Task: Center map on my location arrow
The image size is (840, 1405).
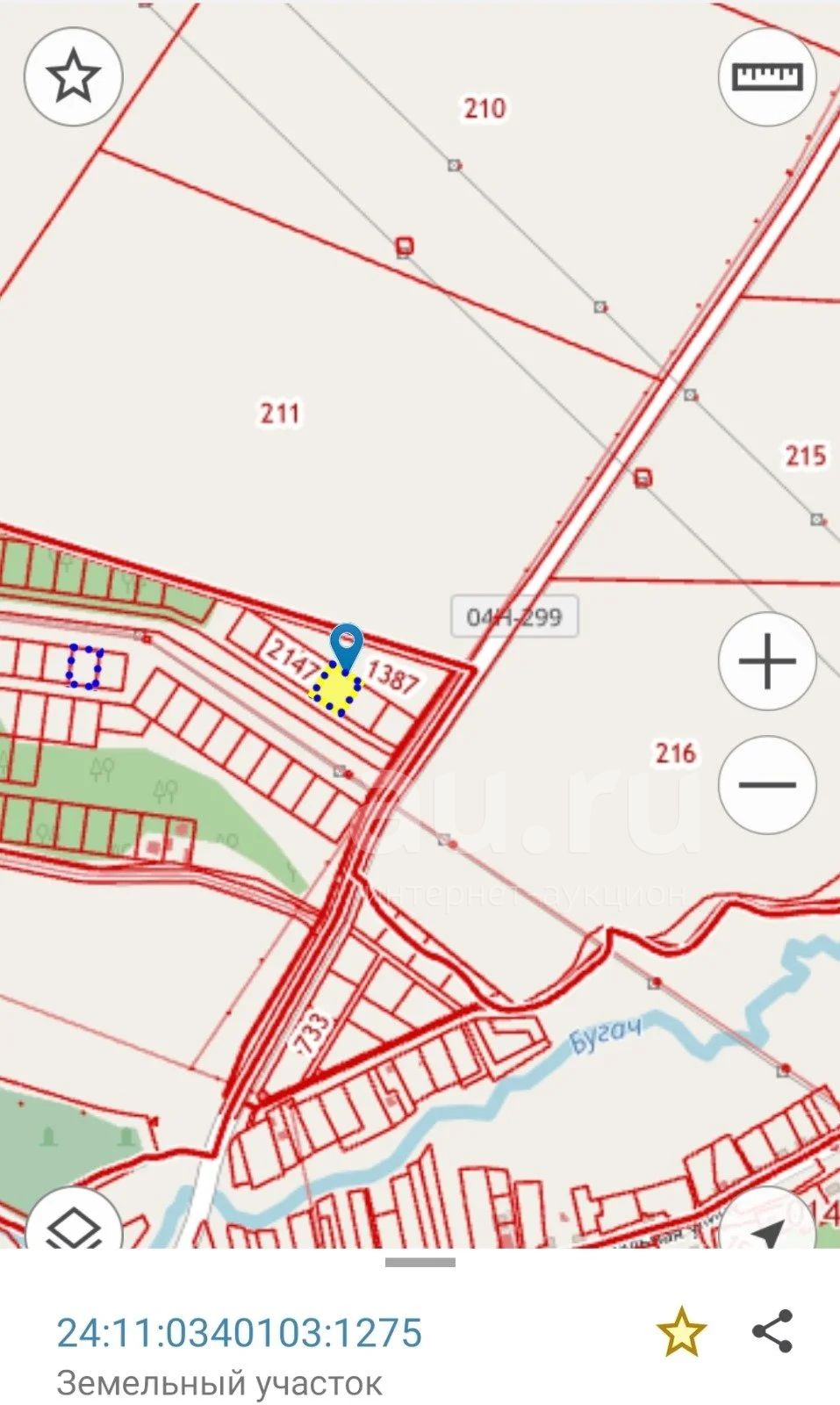Action: (x=767, y=1221)
